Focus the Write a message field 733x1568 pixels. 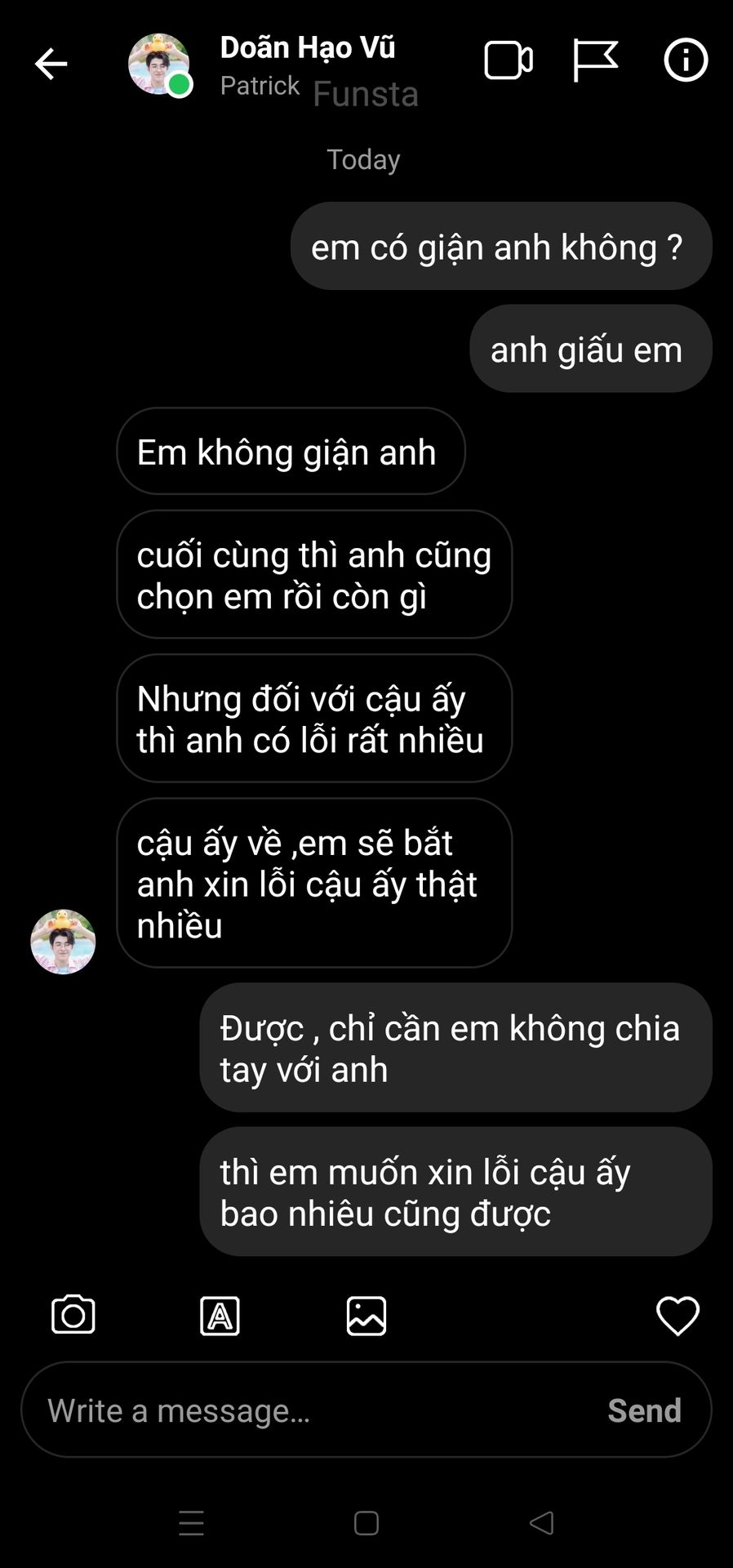point(310,1410)
